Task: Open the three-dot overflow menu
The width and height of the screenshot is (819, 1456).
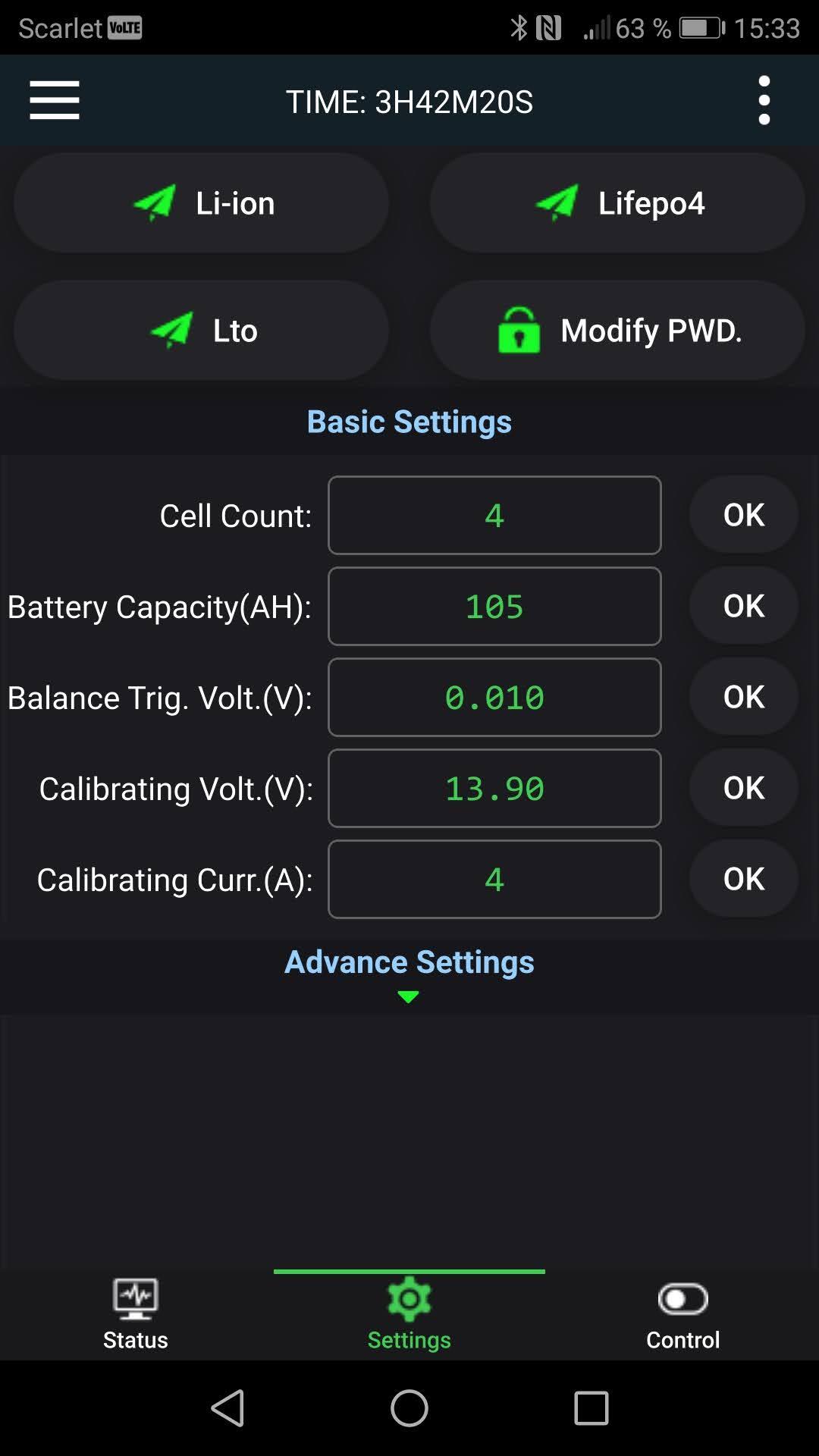Action: [x=764, y=100]
